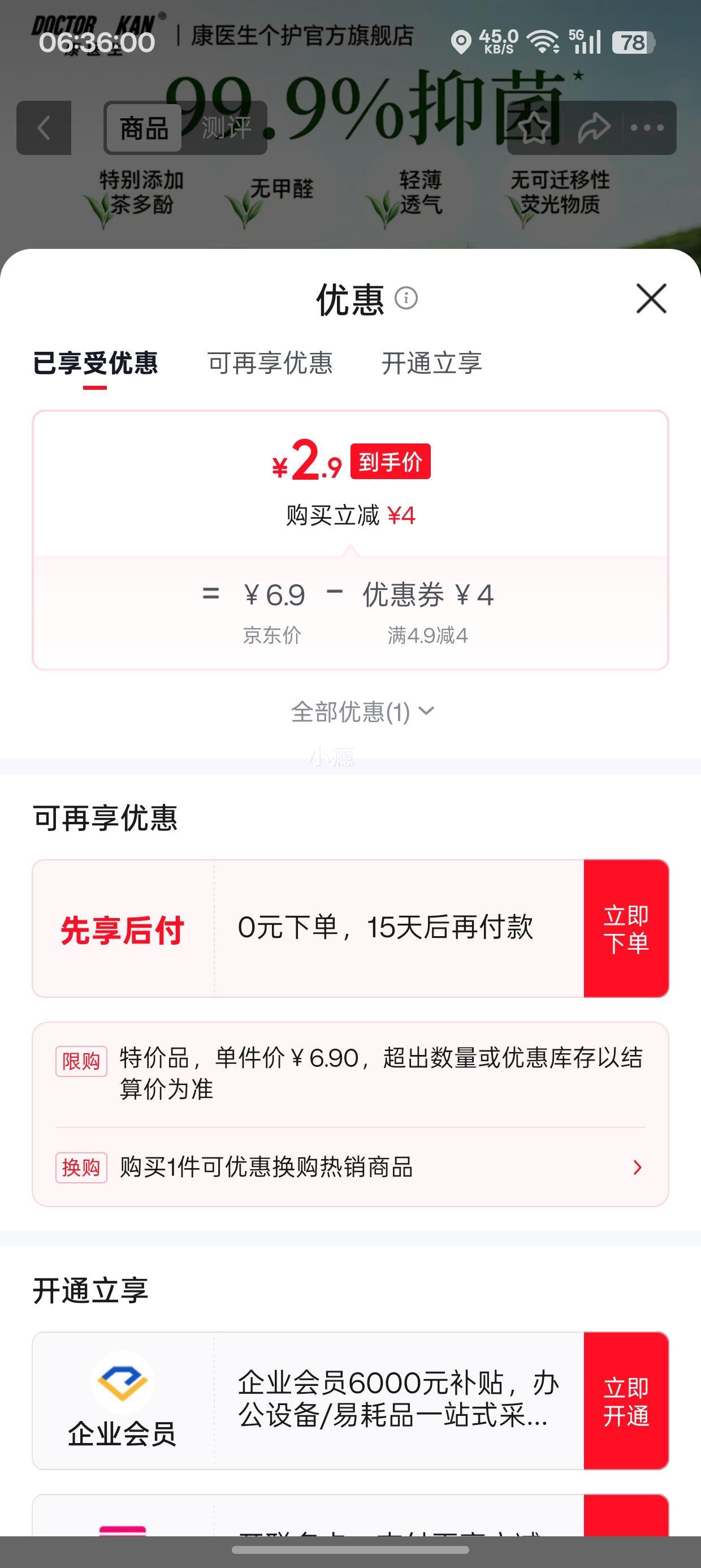
Task: Close the 优惠 discount panel
Action: (651, 298)
